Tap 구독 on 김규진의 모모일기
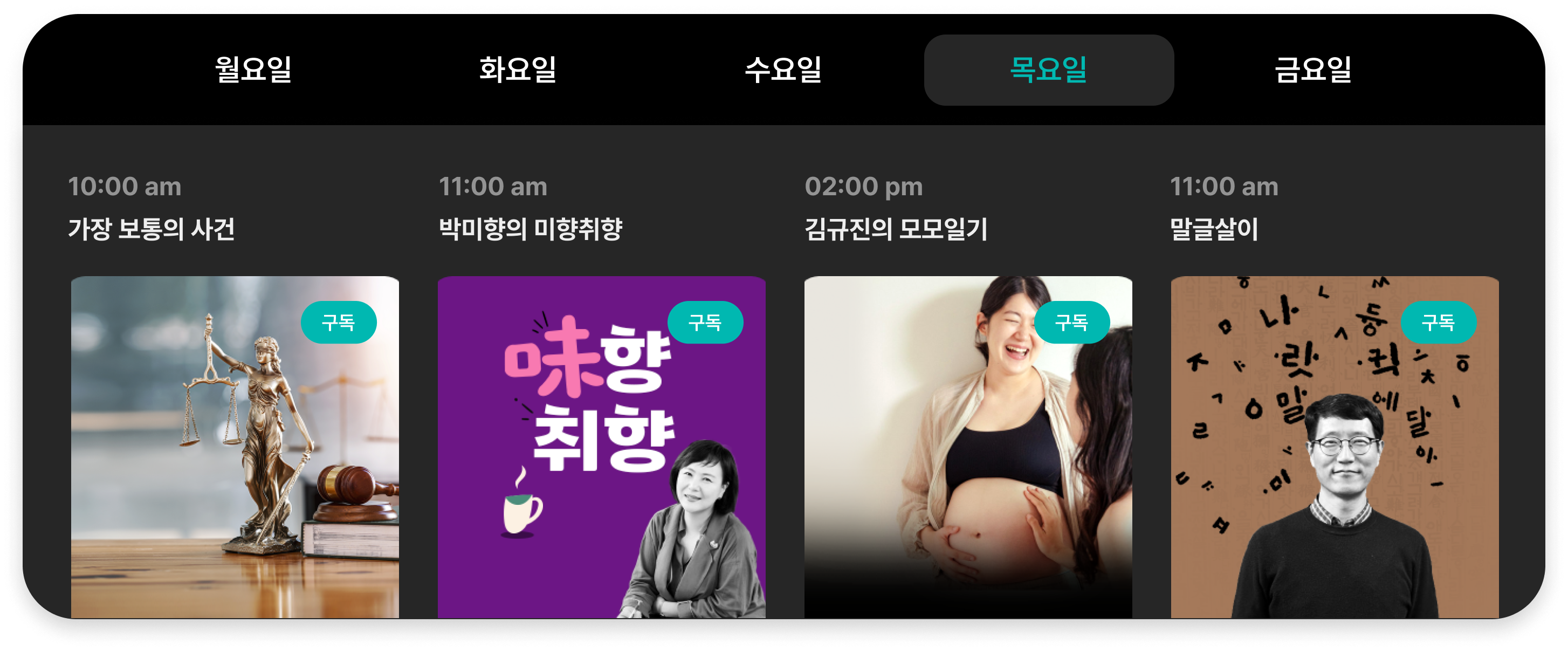Image resolution: width=1568 pixels, height=651 pixels. click(1071, 322)
